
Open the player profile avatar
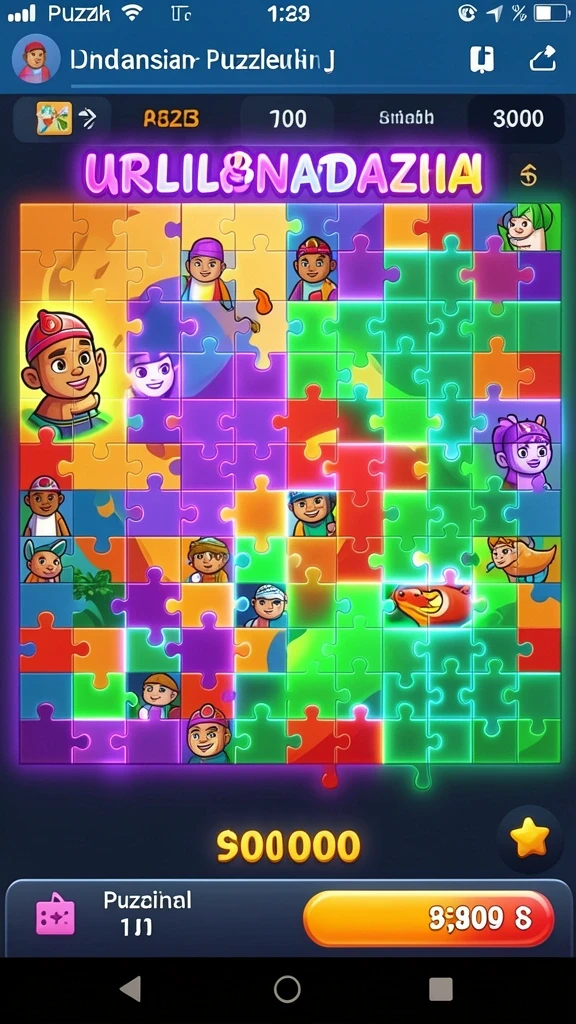point(36,59)
